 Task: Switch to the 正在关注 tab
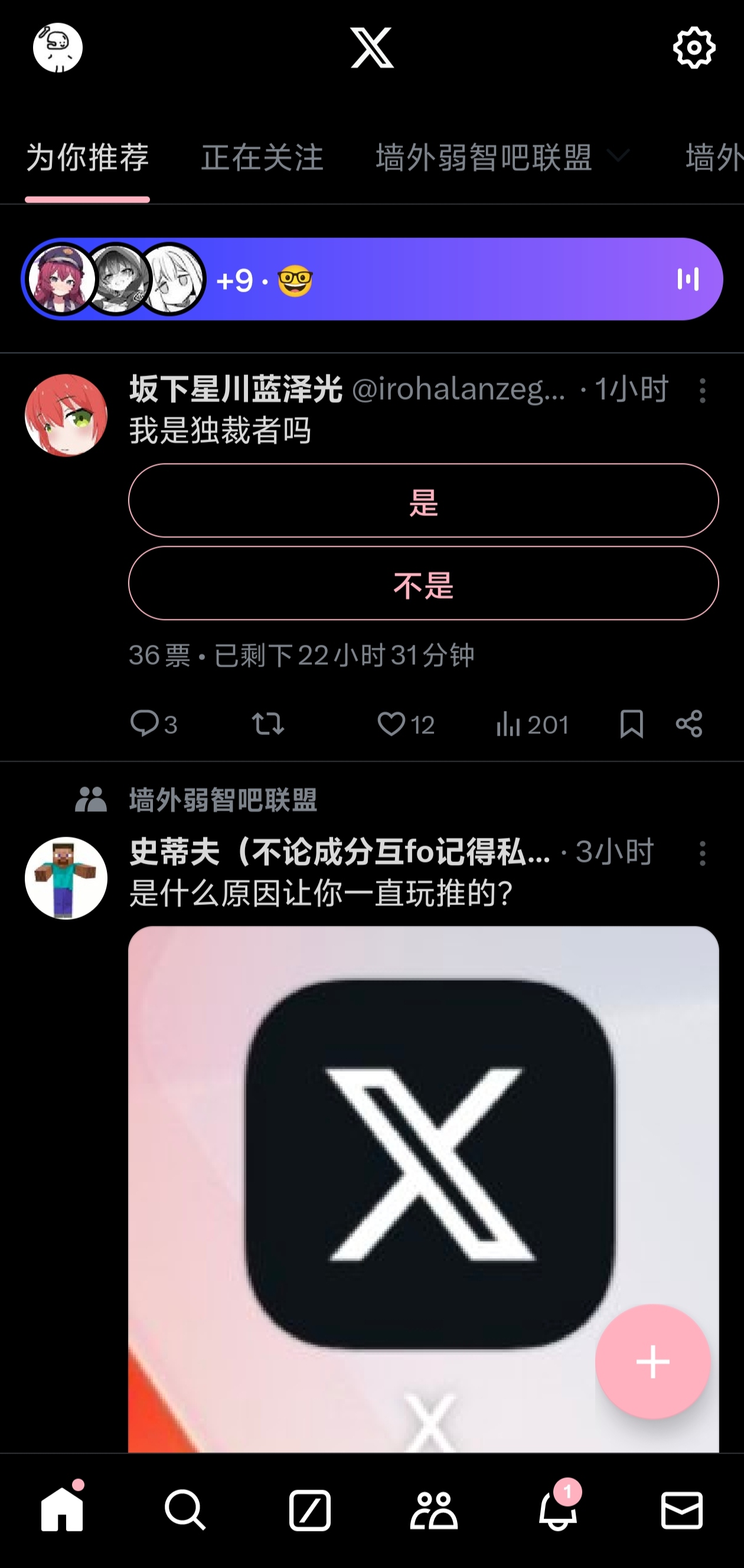coord(261,157)
